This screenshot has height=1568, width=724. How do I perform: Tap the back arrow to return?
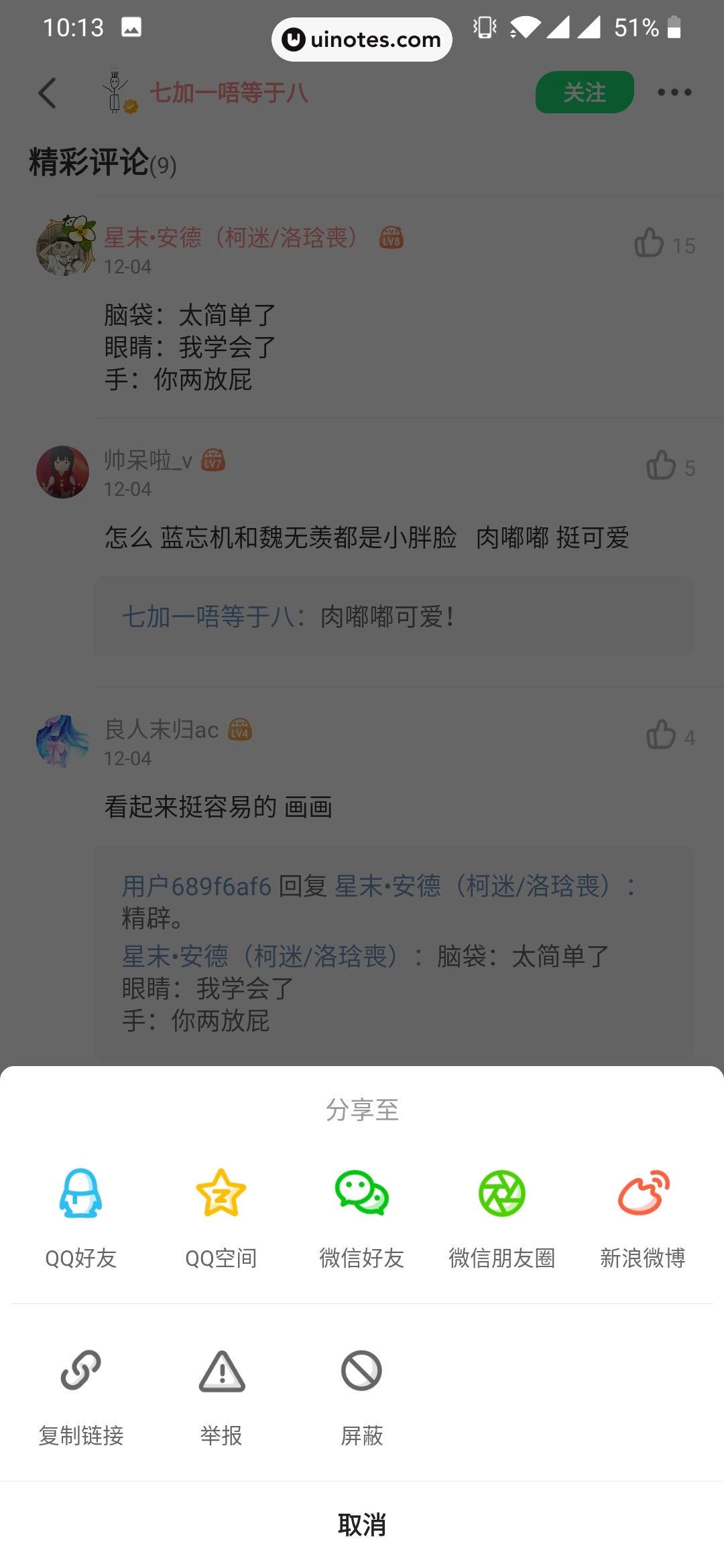pyautogui.click(x=47, y=92)
